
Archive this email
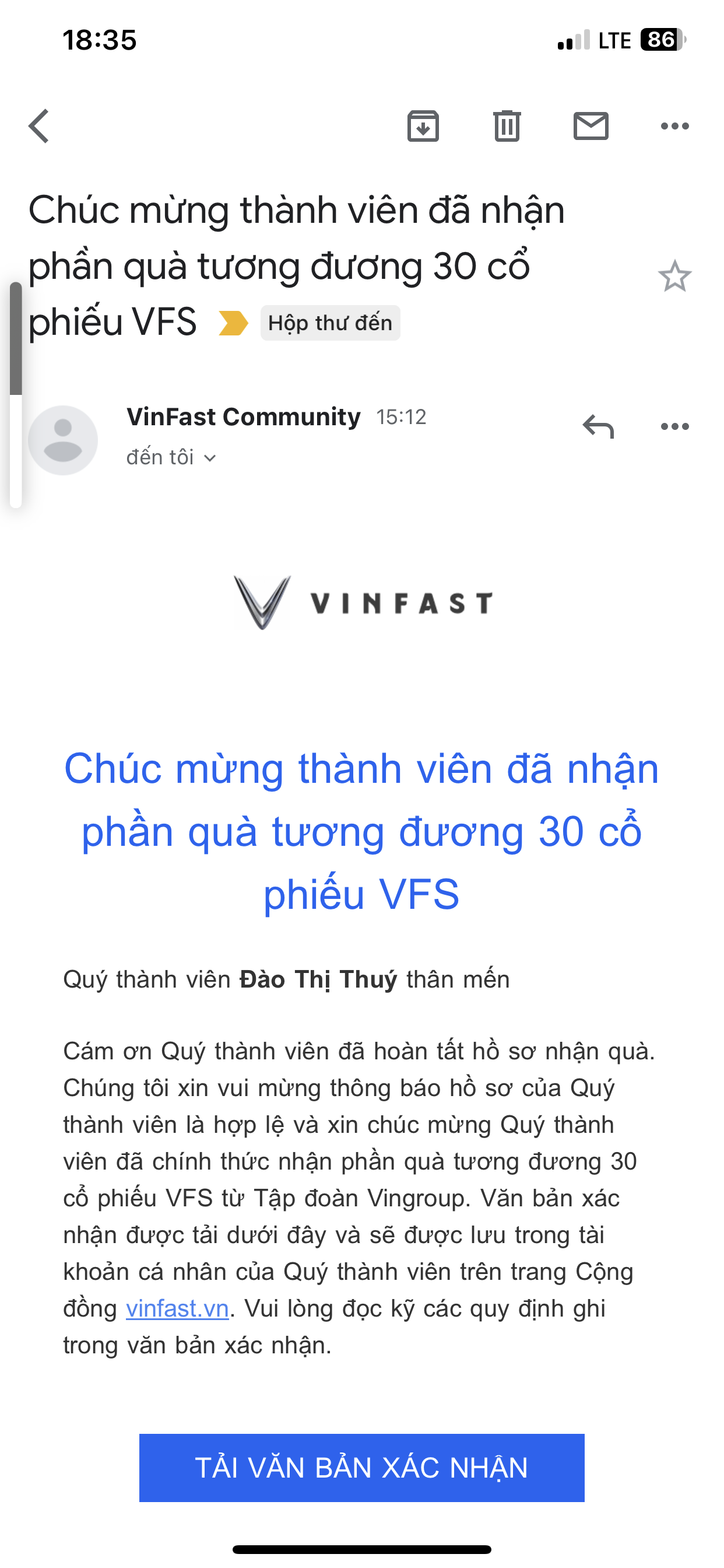[423, 126]
